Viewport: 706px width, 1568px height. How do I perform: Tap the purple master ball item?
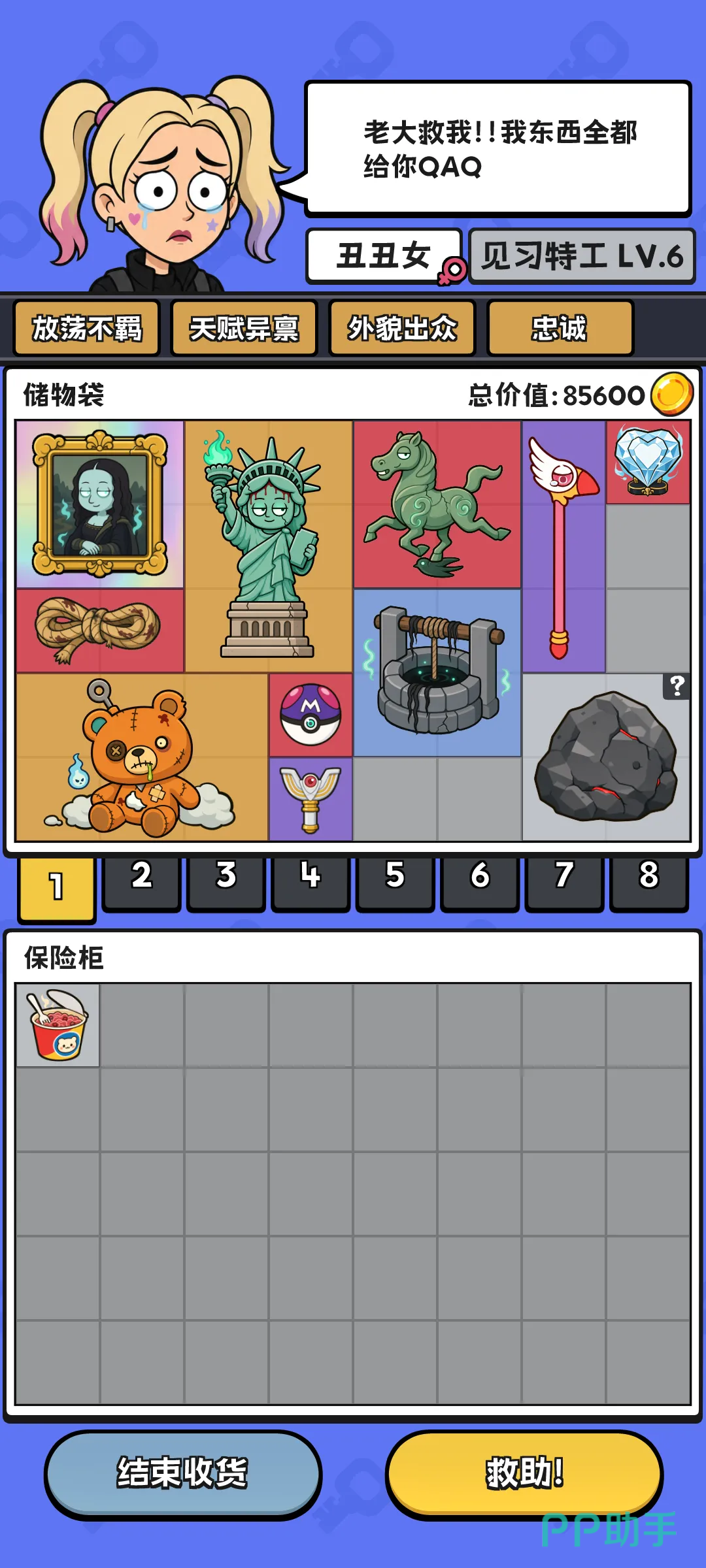(311, 715)
